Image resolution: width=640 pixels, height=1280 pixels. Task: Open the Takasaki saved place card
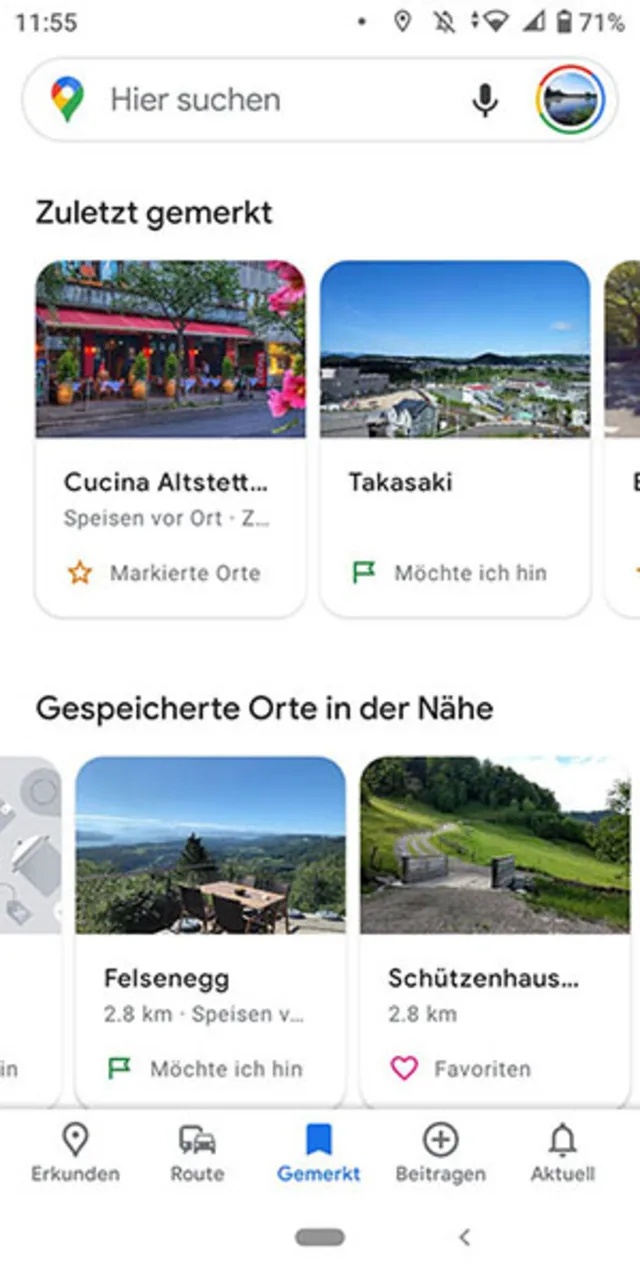coord(455,438)
